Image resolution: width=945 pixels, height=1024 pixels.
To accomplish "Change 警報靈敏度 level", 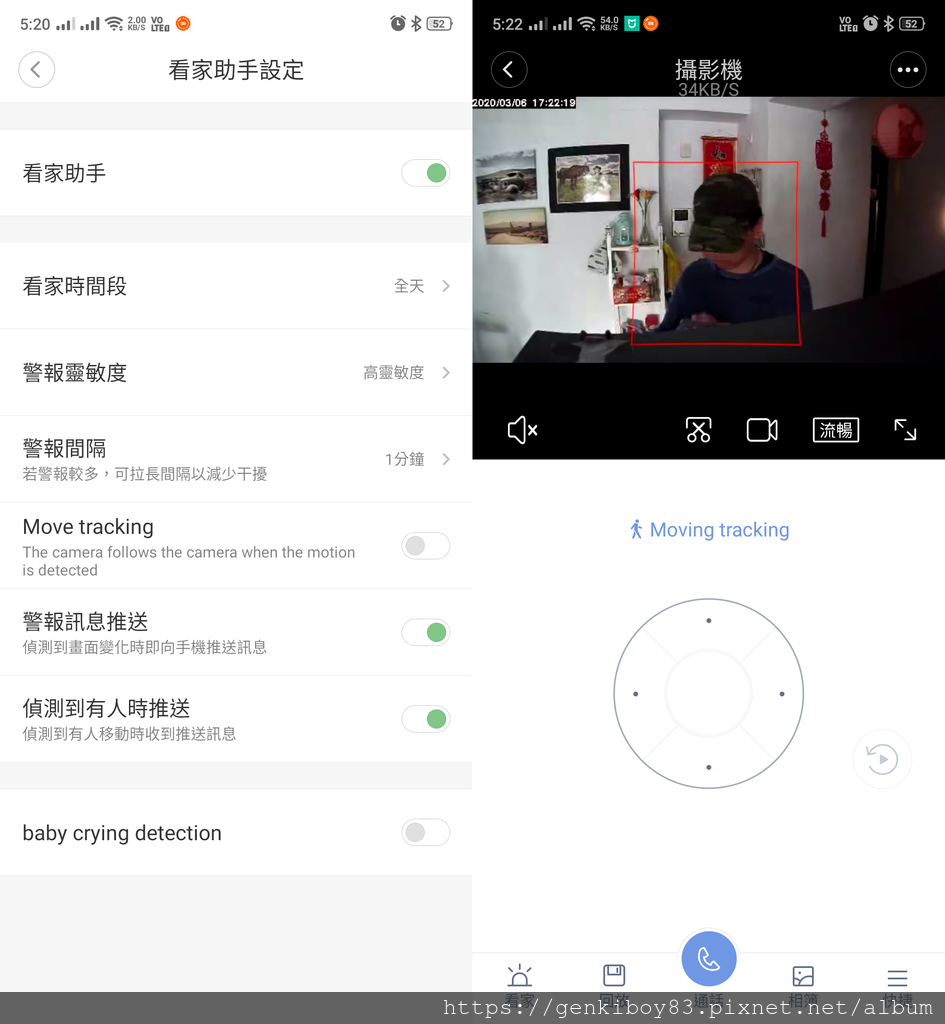I will tap(236, 373).
